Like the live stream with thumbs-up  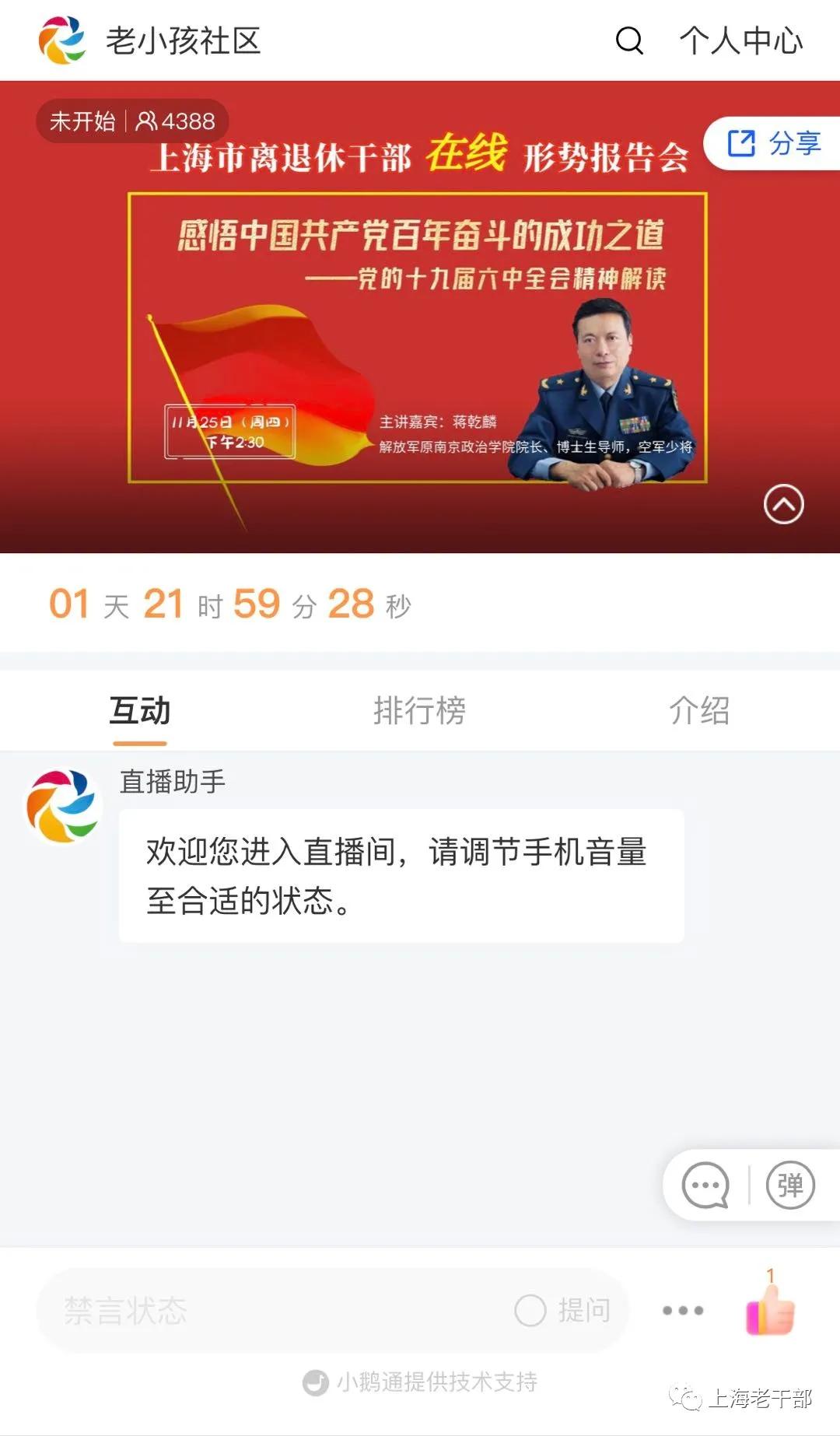point(770,1309)
